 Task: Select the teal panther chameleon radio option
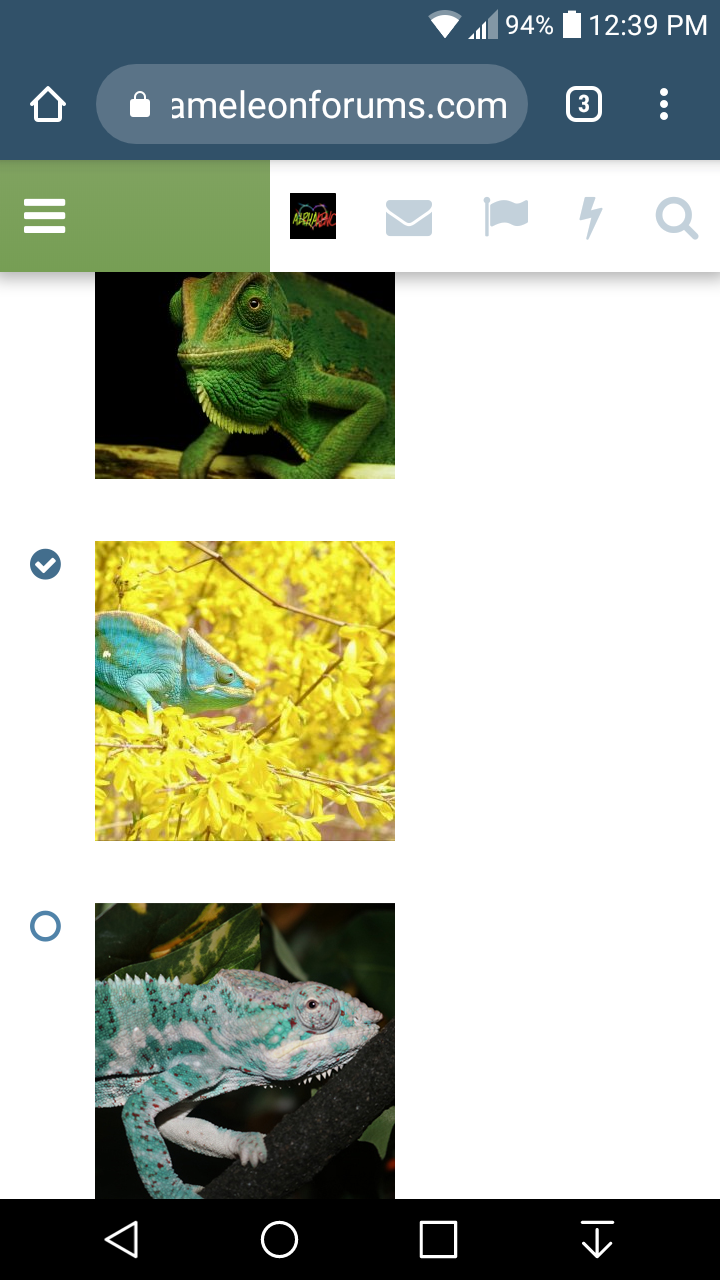pos(45,926)
